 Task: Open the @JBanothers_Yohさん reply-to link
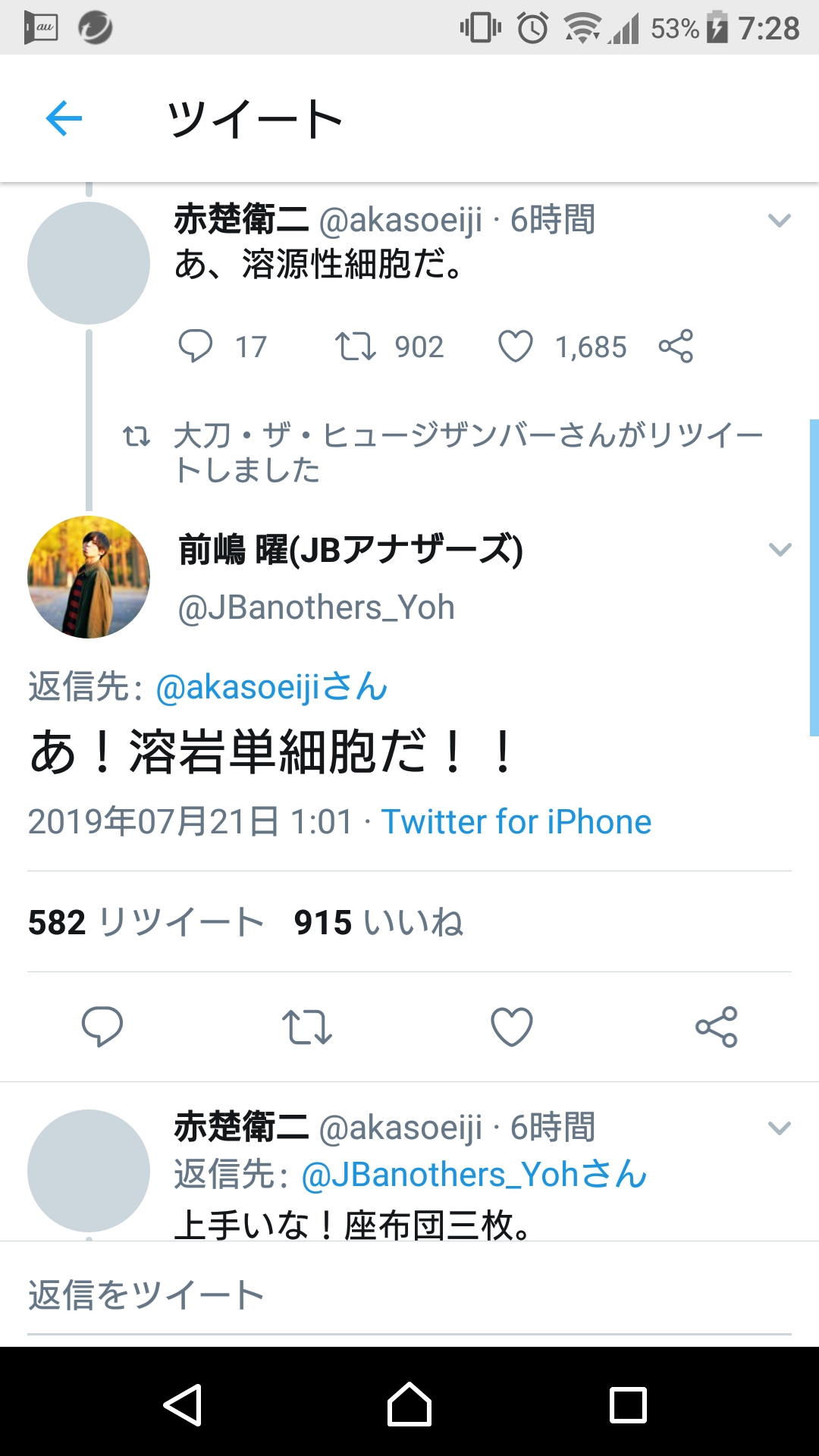click(474, 1175)
